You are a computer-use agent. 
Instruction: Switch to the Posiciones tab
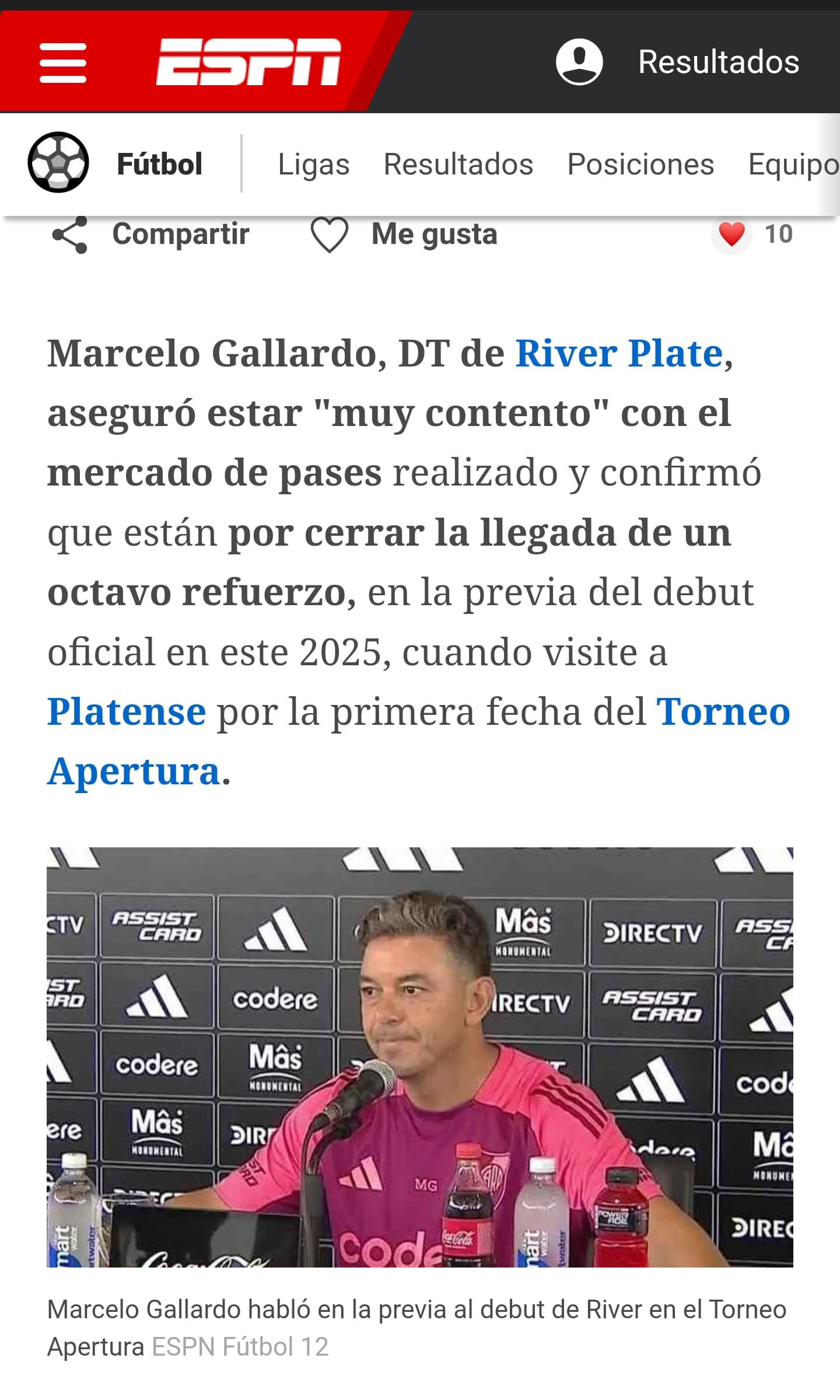point(640,164)
